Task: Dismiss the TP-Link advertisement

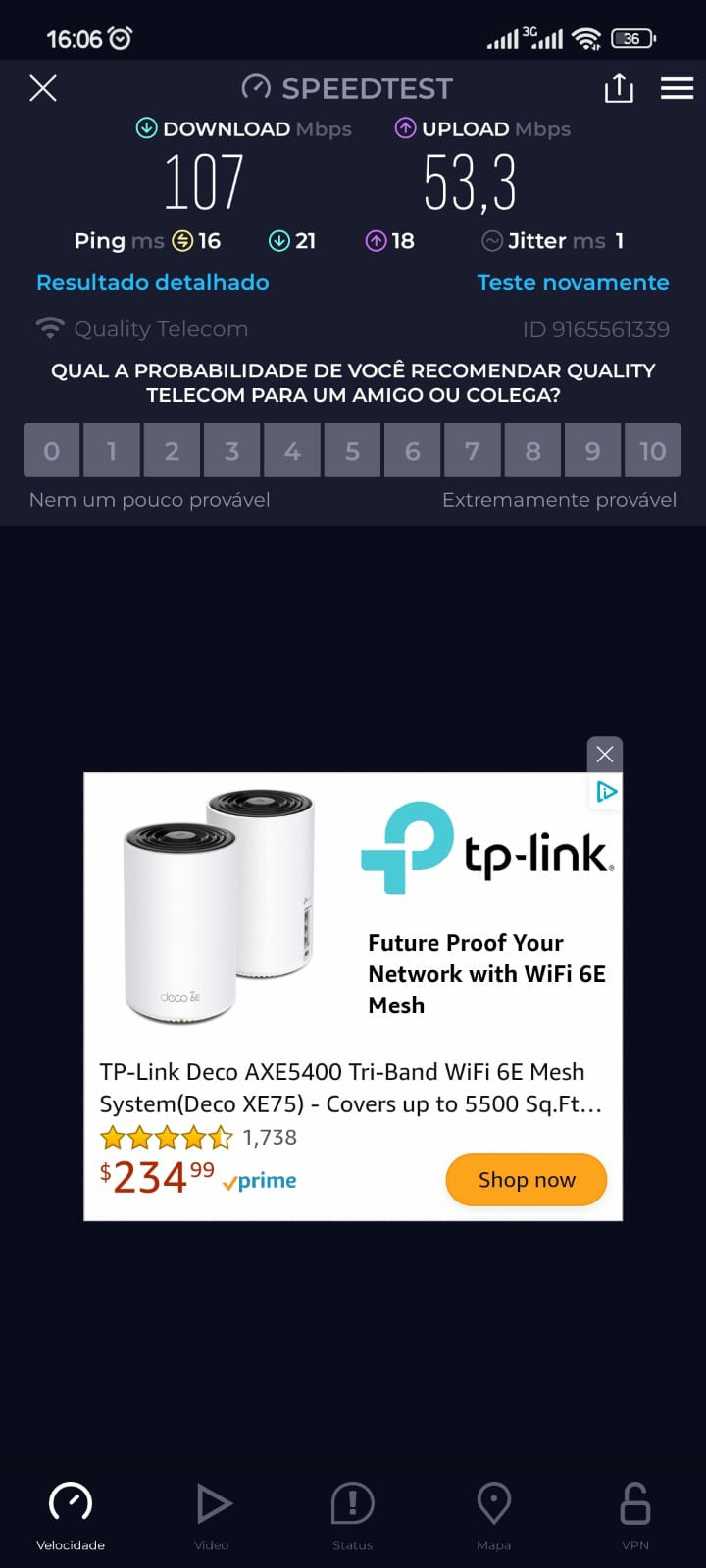Action: click(605, 754)
